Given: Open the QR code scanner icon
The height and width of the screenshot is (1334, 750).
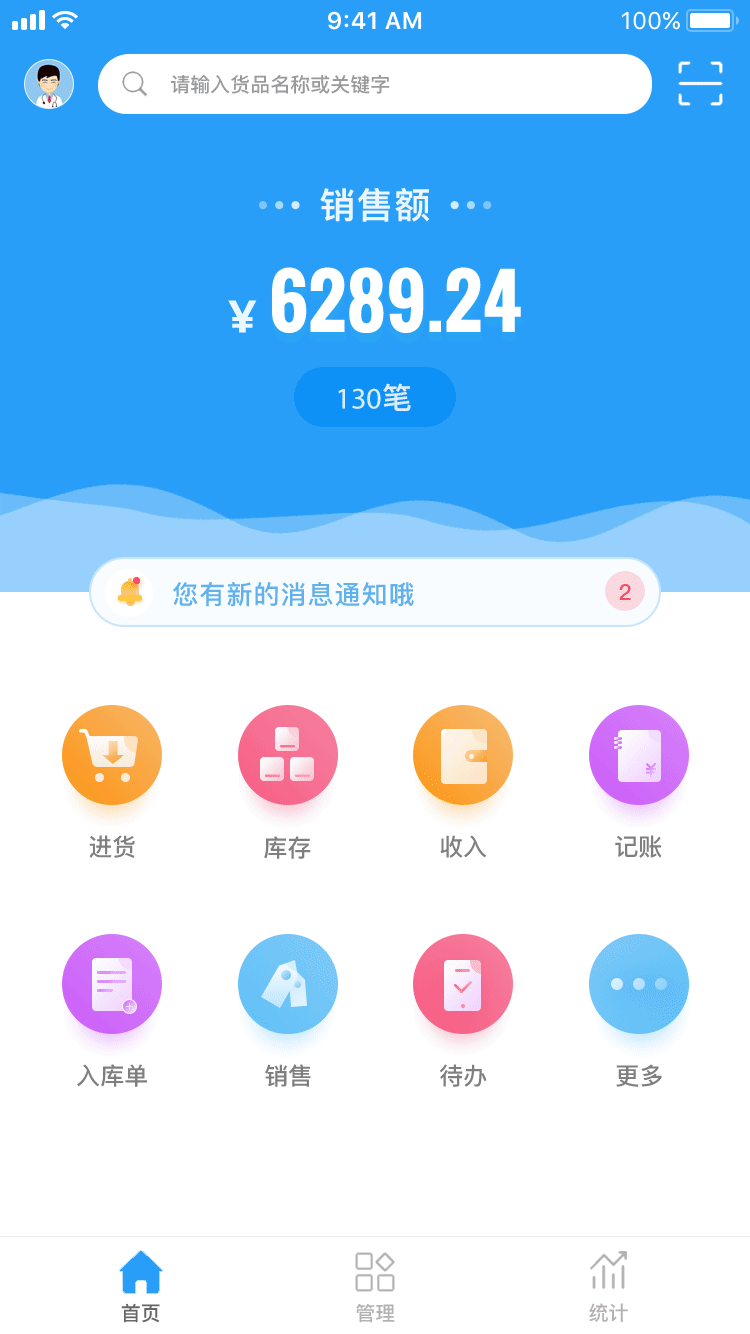Looking at the screenshot, I should coord(700,84).
